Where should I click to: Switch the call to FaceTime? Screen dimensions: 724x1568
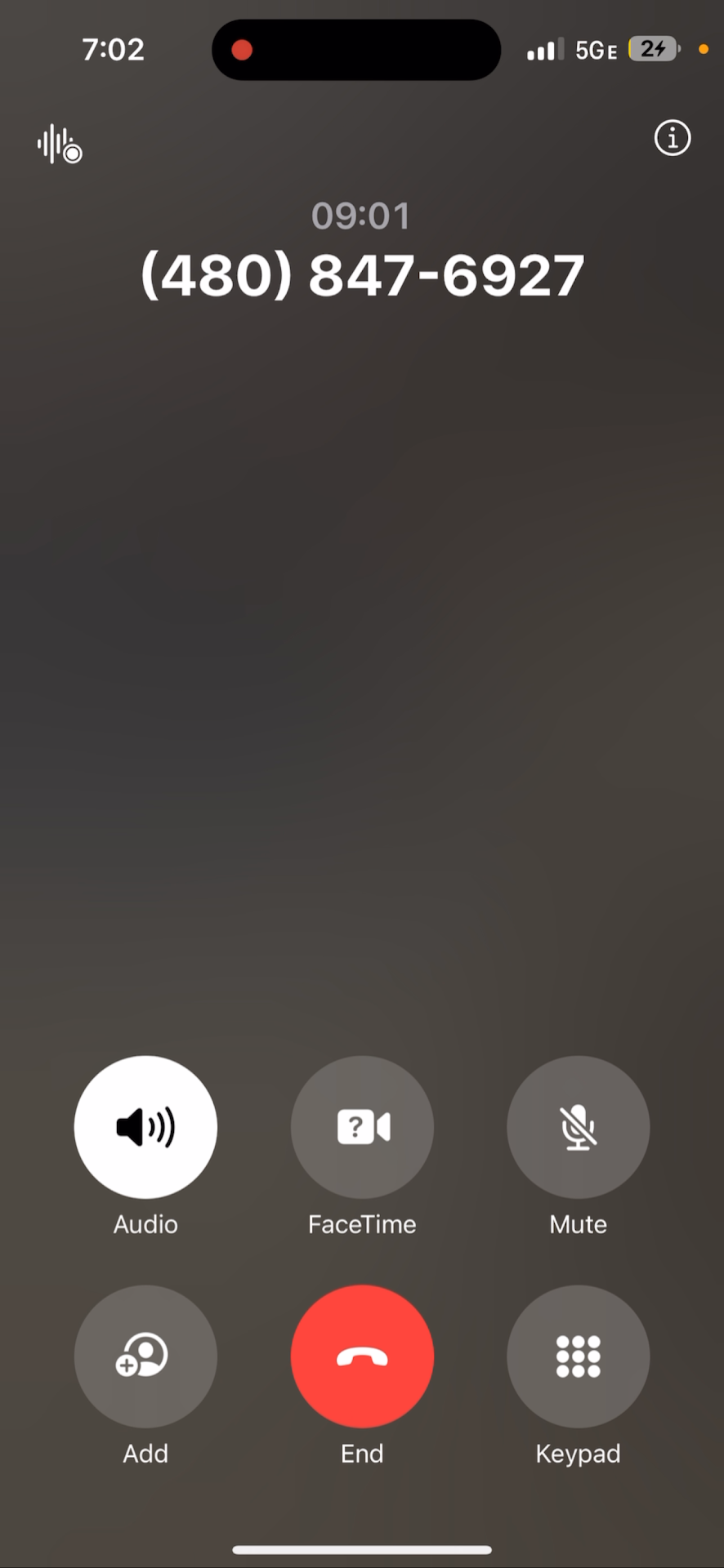[x=362, y=1127]
